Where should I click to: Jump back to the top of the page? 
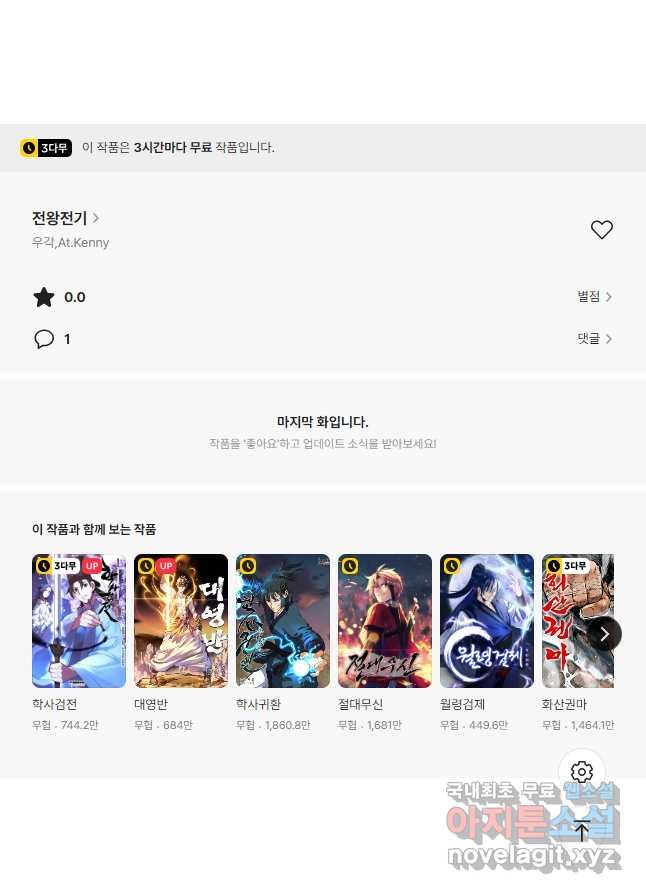[x=582, y=830]
